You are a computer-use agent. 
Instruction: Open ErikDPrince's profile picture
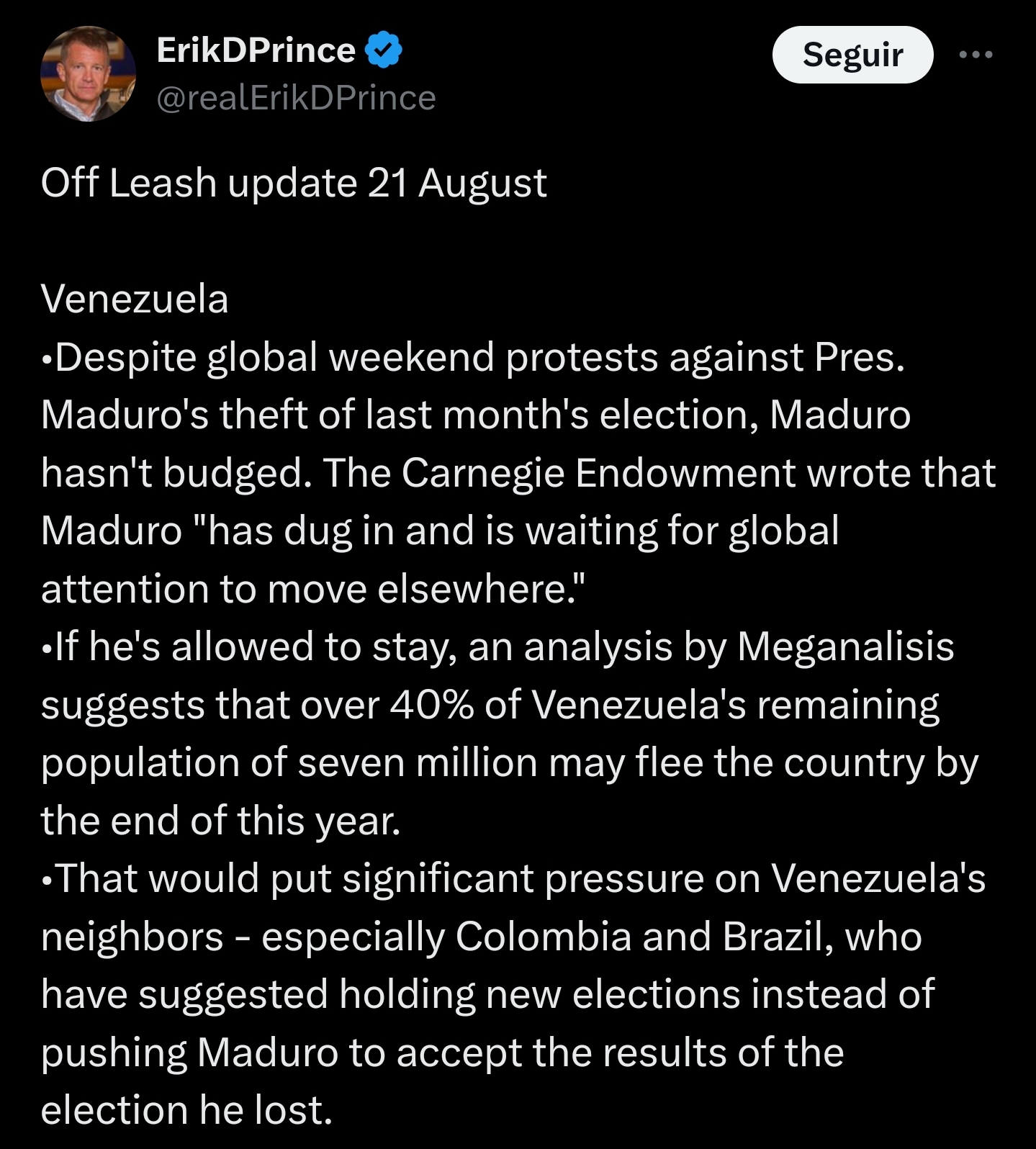(88, 74)
